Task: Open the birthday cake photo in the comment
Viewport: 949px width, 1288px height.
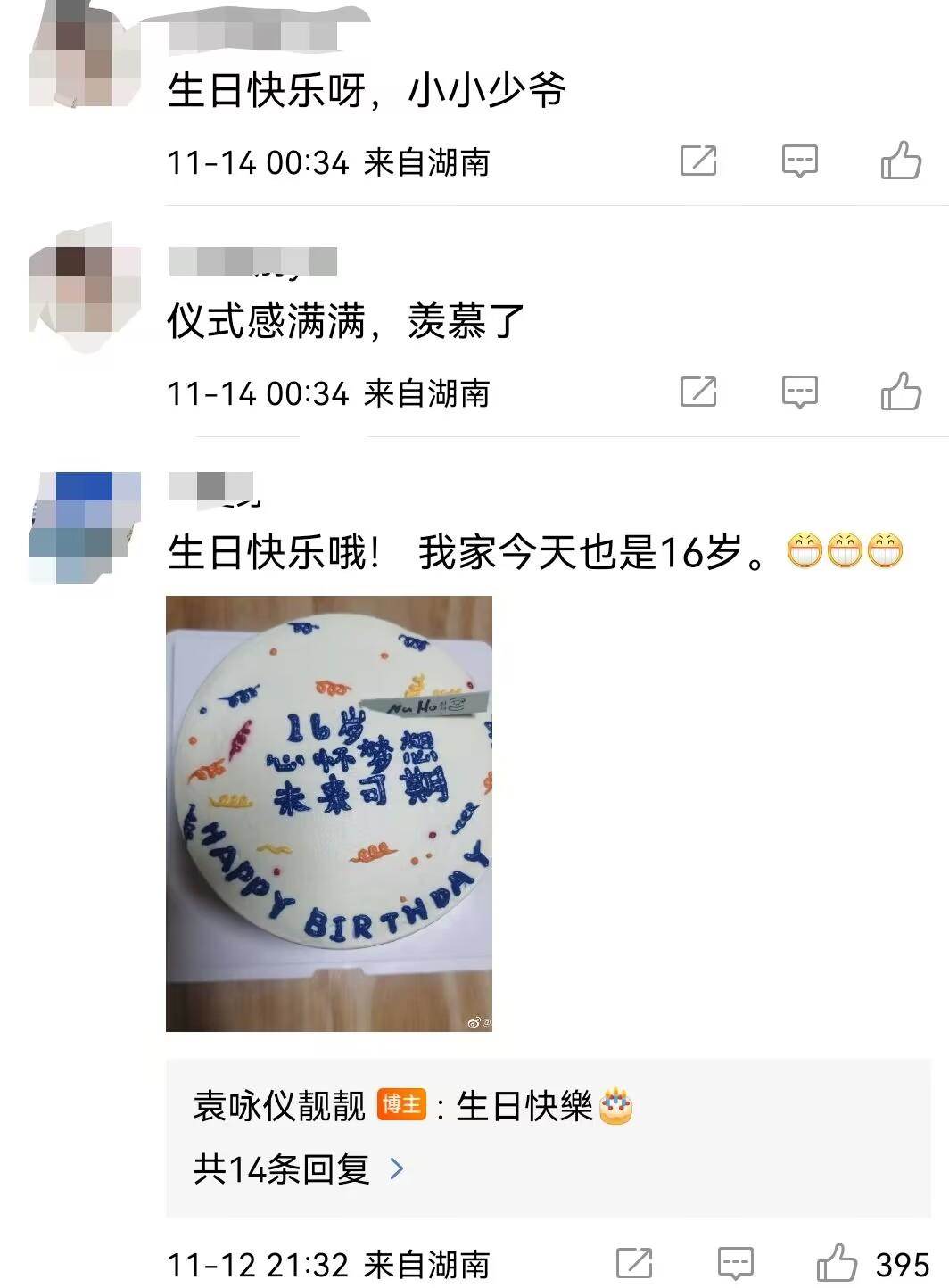Action: 329,813
